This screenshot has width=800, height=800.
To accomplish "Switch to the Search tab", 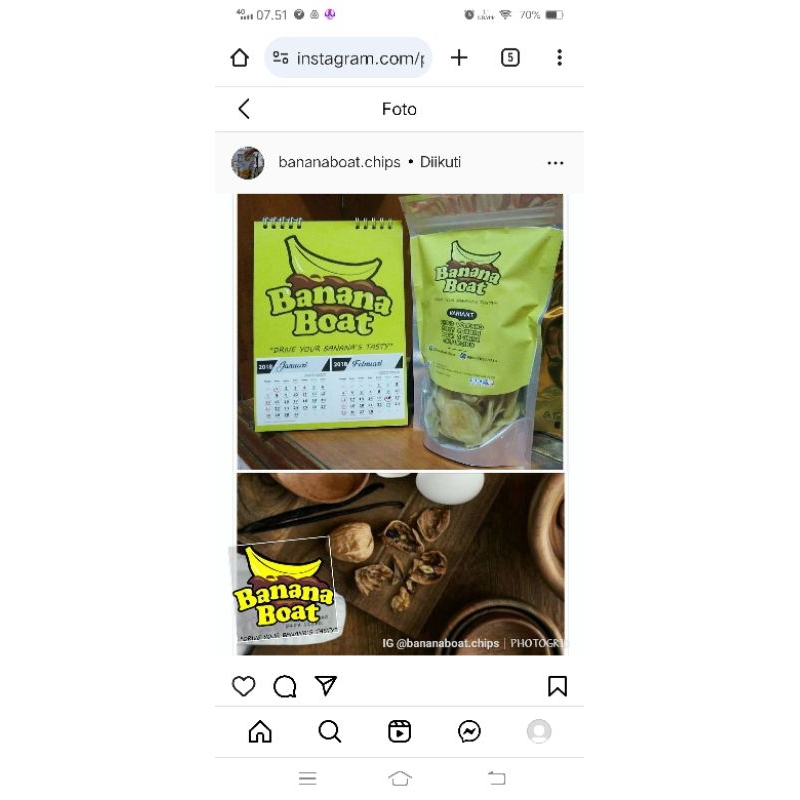I will pyautogui.click(x=330, y=732).
